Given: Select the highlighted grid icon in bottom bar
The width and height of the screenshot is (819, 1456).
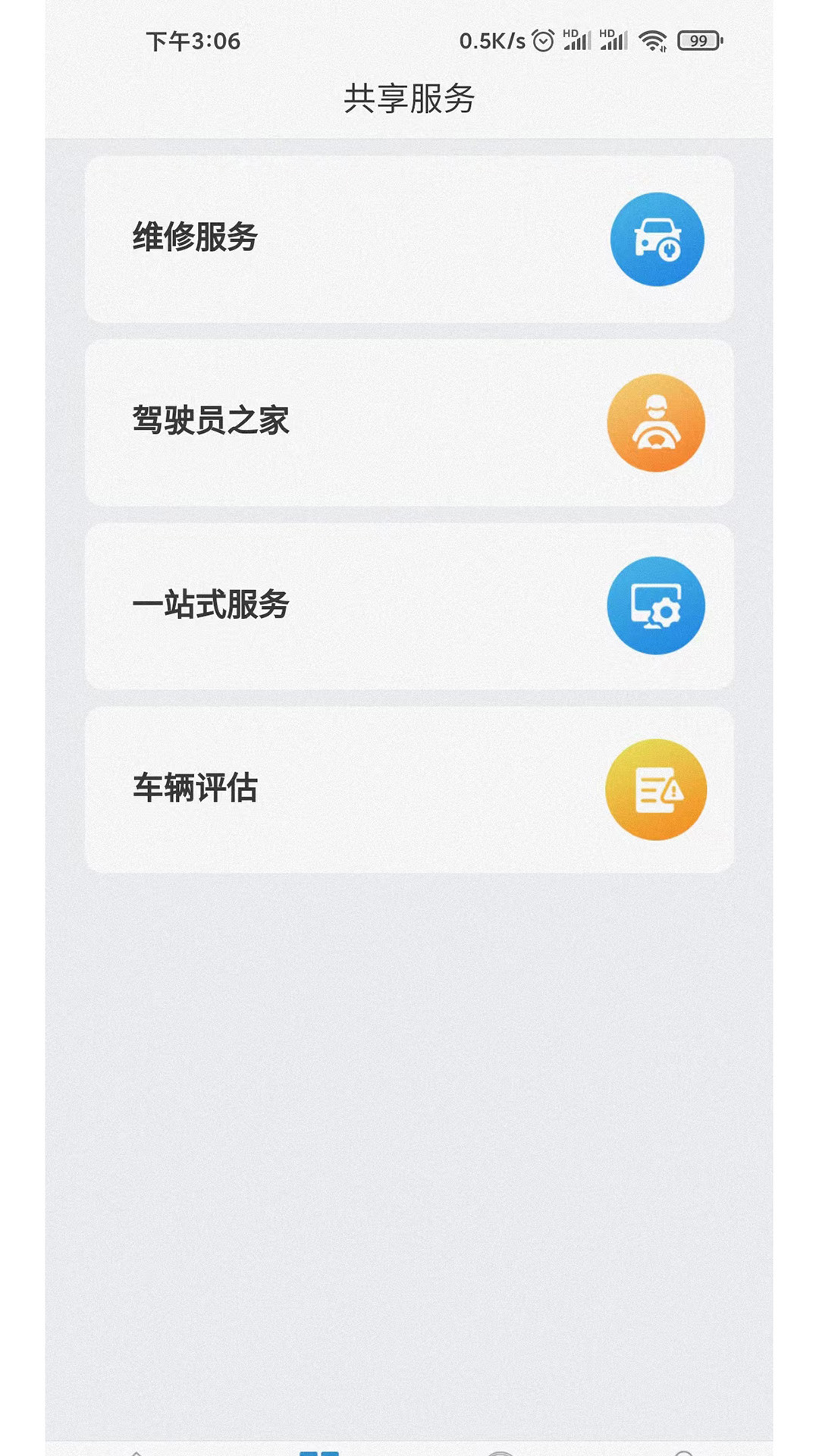Looking at the screenshot, I should (x=318, y=1451).
